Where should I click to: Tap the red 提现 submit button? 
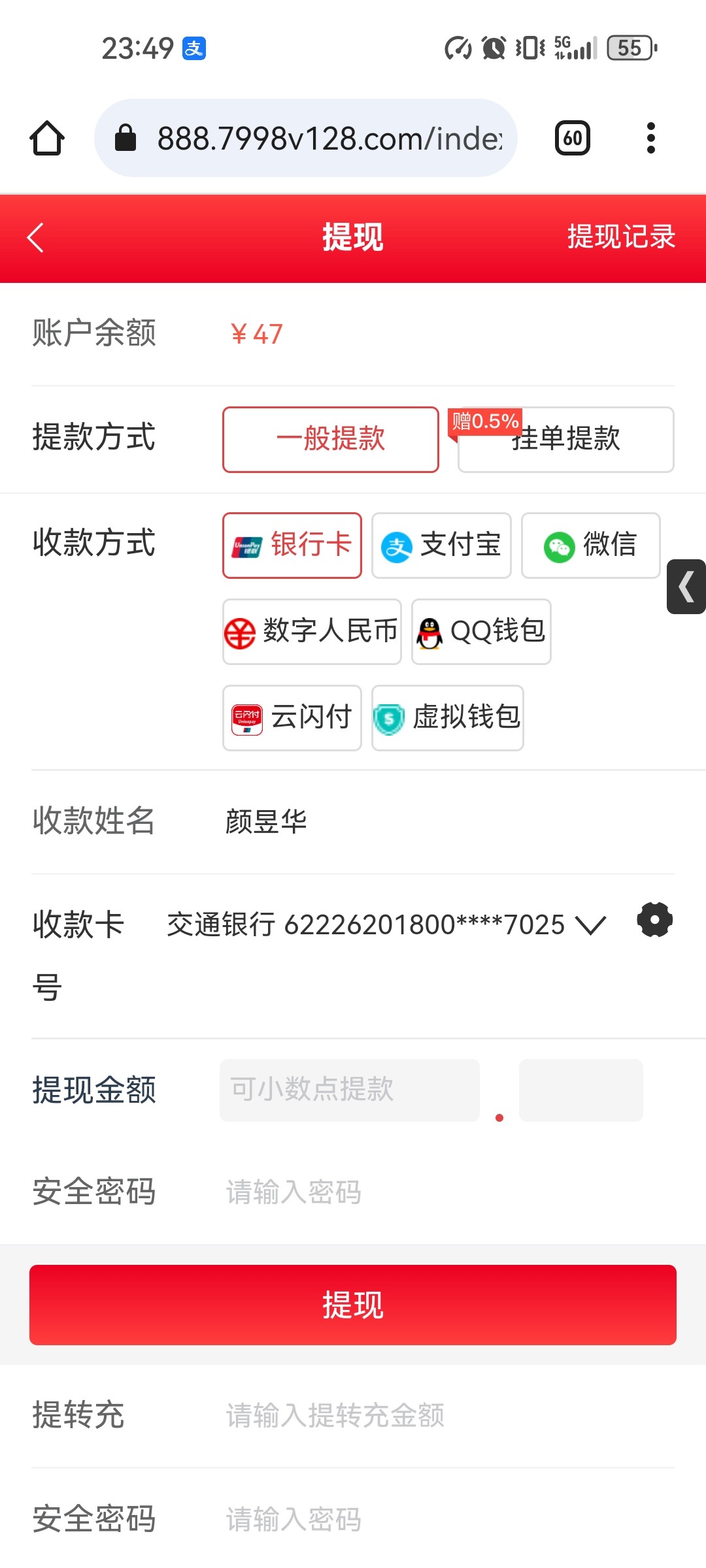[353, 1305]
